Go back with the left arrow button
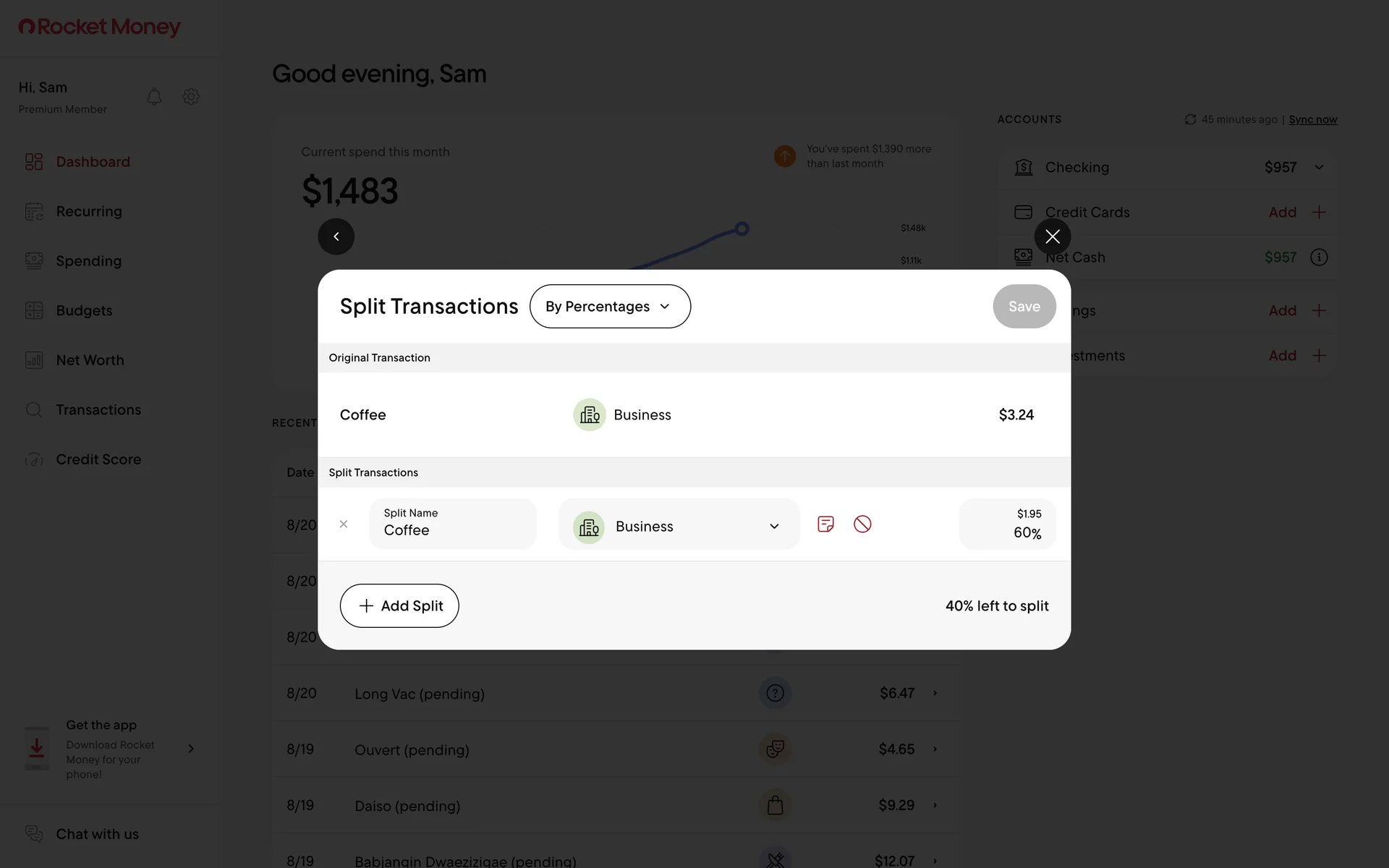Image resolution: width=1389 pixels, height=868 pixels. 336,237
